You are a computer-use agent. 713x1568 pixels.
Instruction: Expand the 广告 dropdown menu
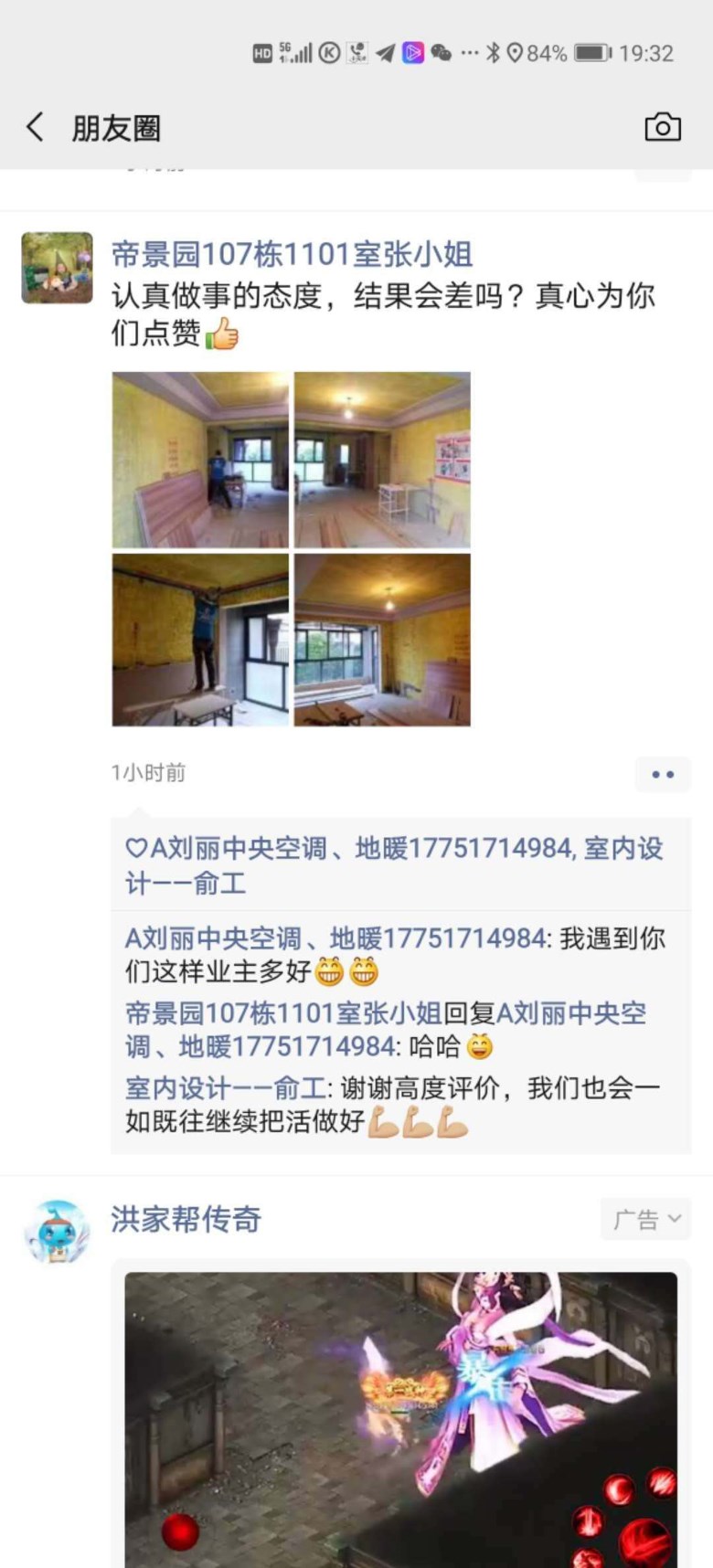[645, 1219]
